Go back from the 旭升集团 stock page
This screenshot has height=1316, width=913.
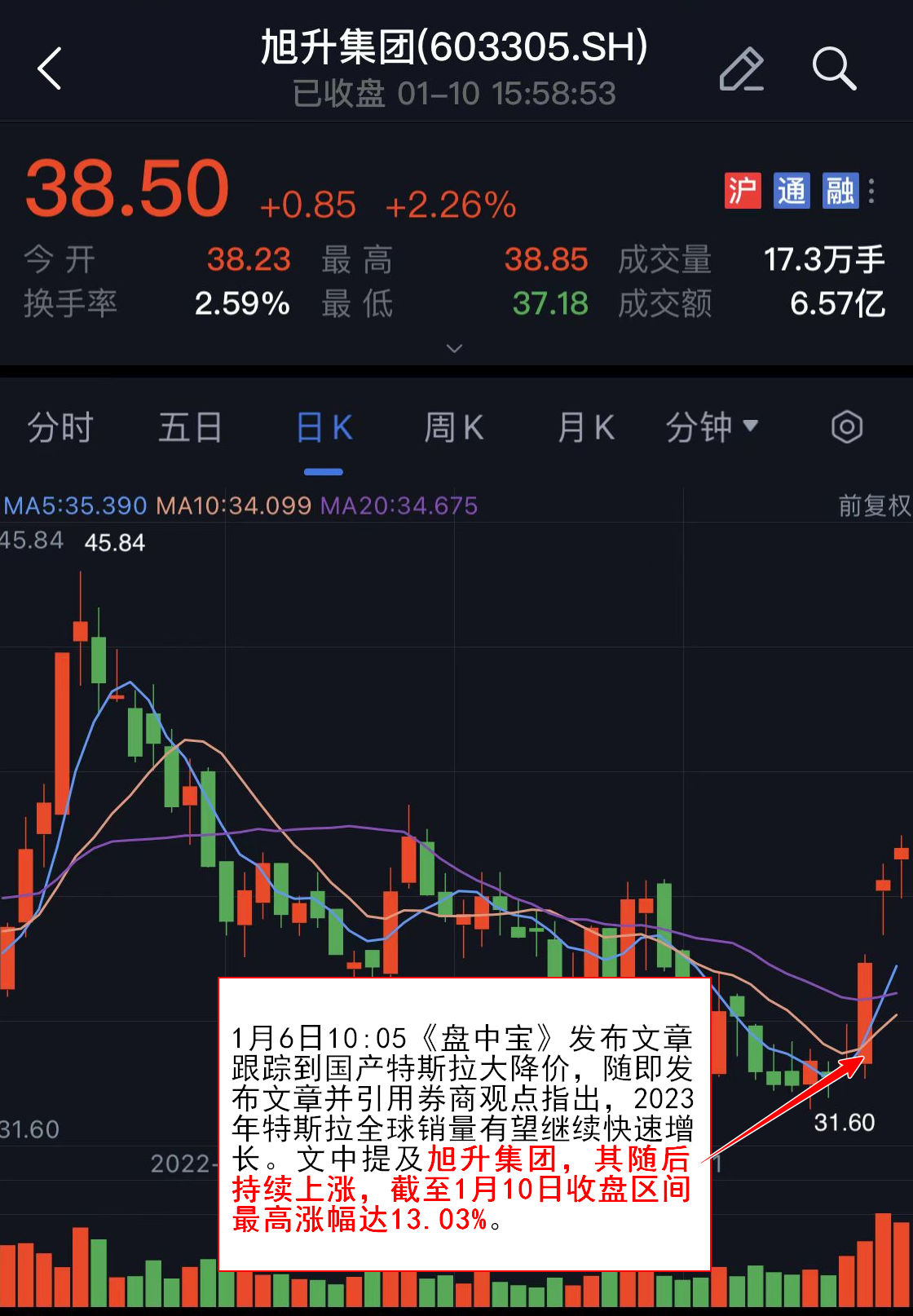(x=51, y=68)
